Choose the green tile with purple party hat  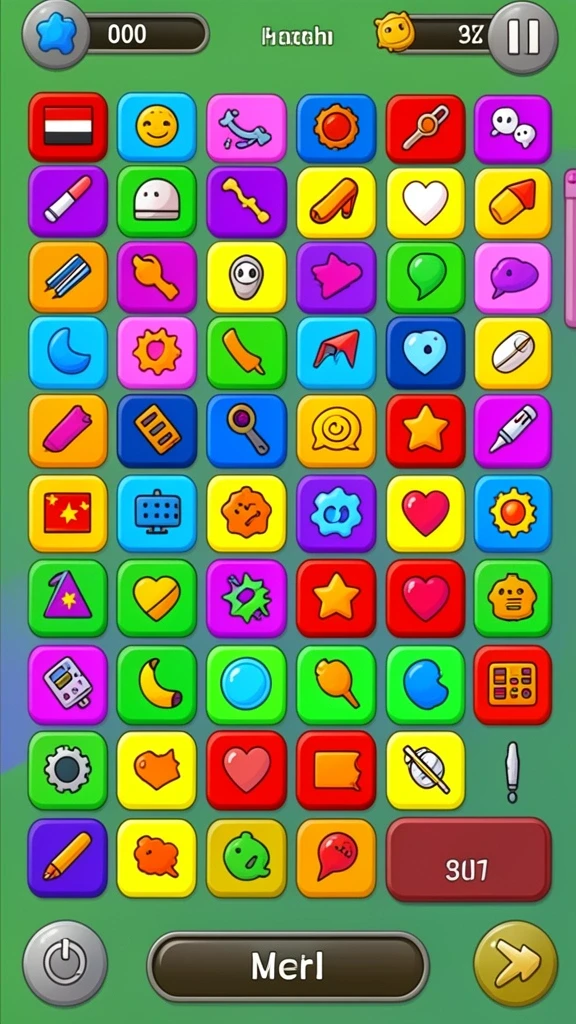[68, 598]
